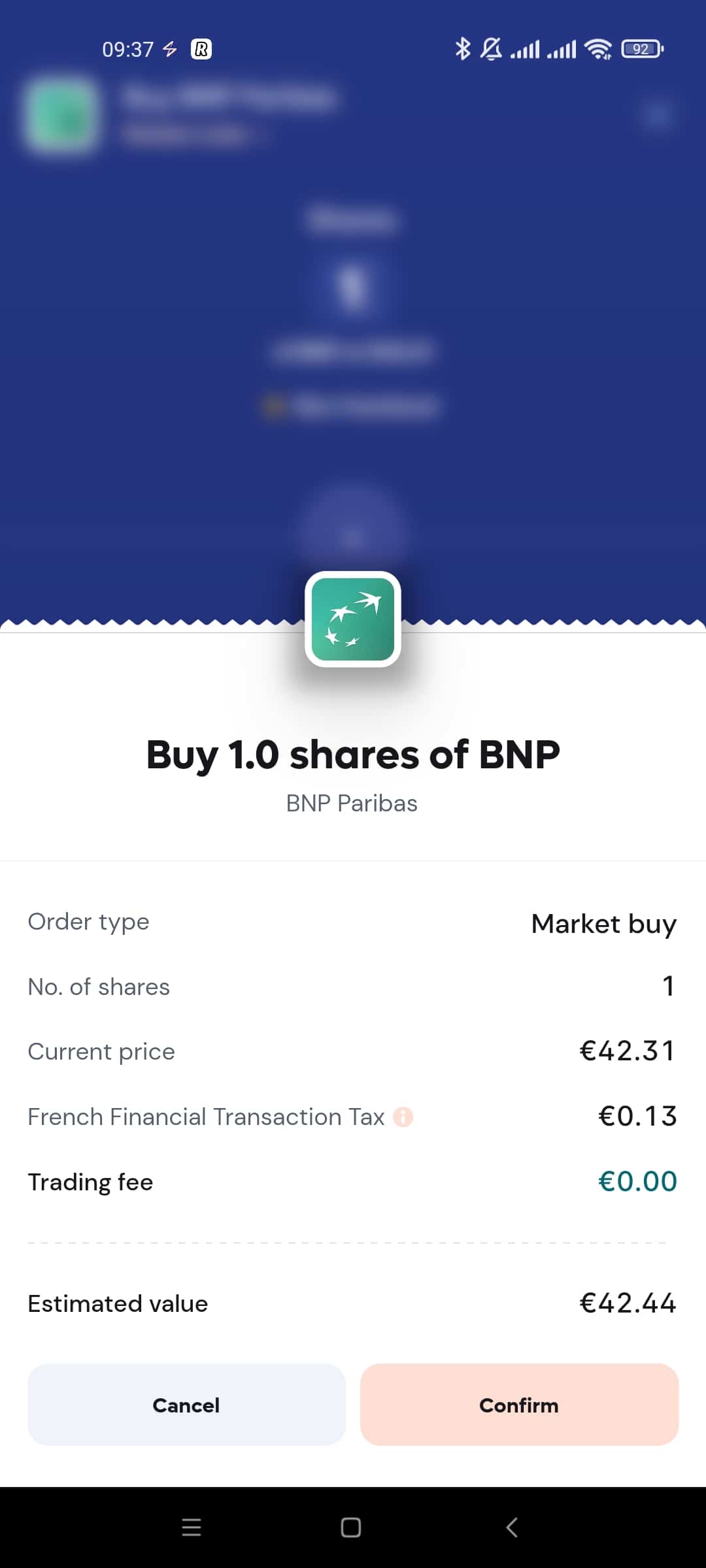Tap the Estimated value row
This screenshot has height=1568, width=706.
click(x=353, y=1303)
